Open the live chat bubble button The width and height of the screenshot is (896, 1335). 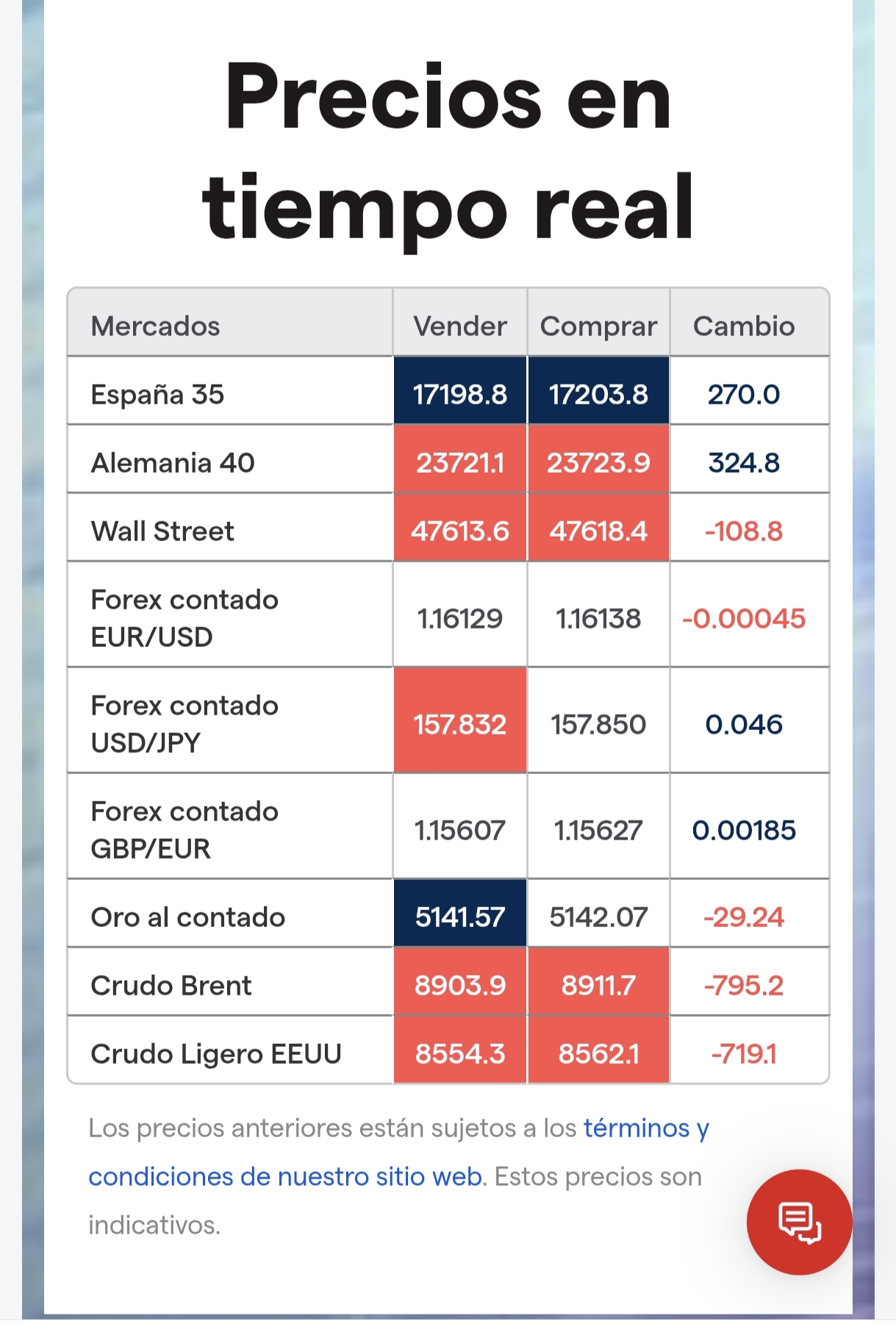point(799,1221)
